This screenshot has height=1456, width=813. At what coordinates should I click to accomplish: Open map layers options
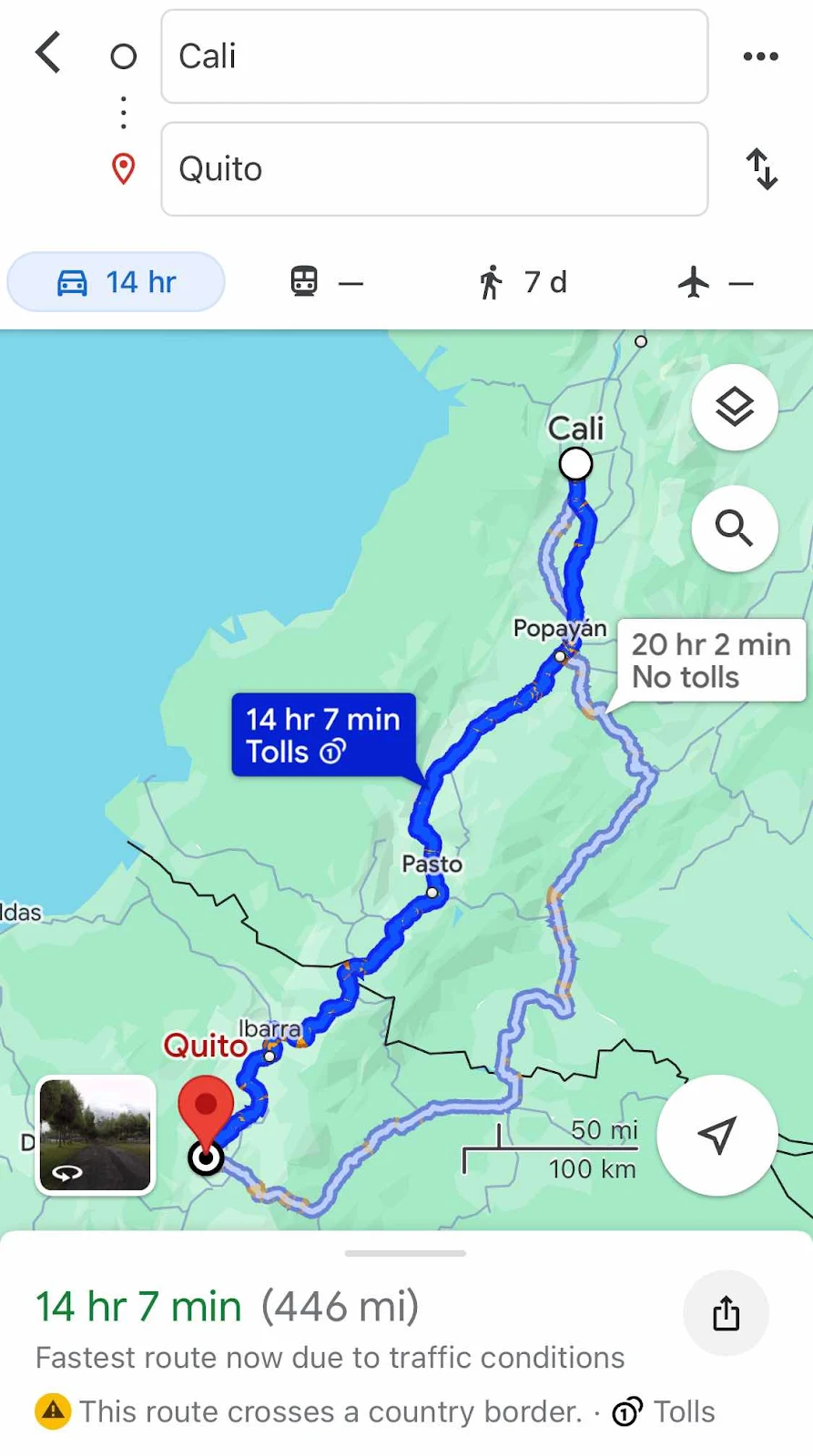coord(734,407)
